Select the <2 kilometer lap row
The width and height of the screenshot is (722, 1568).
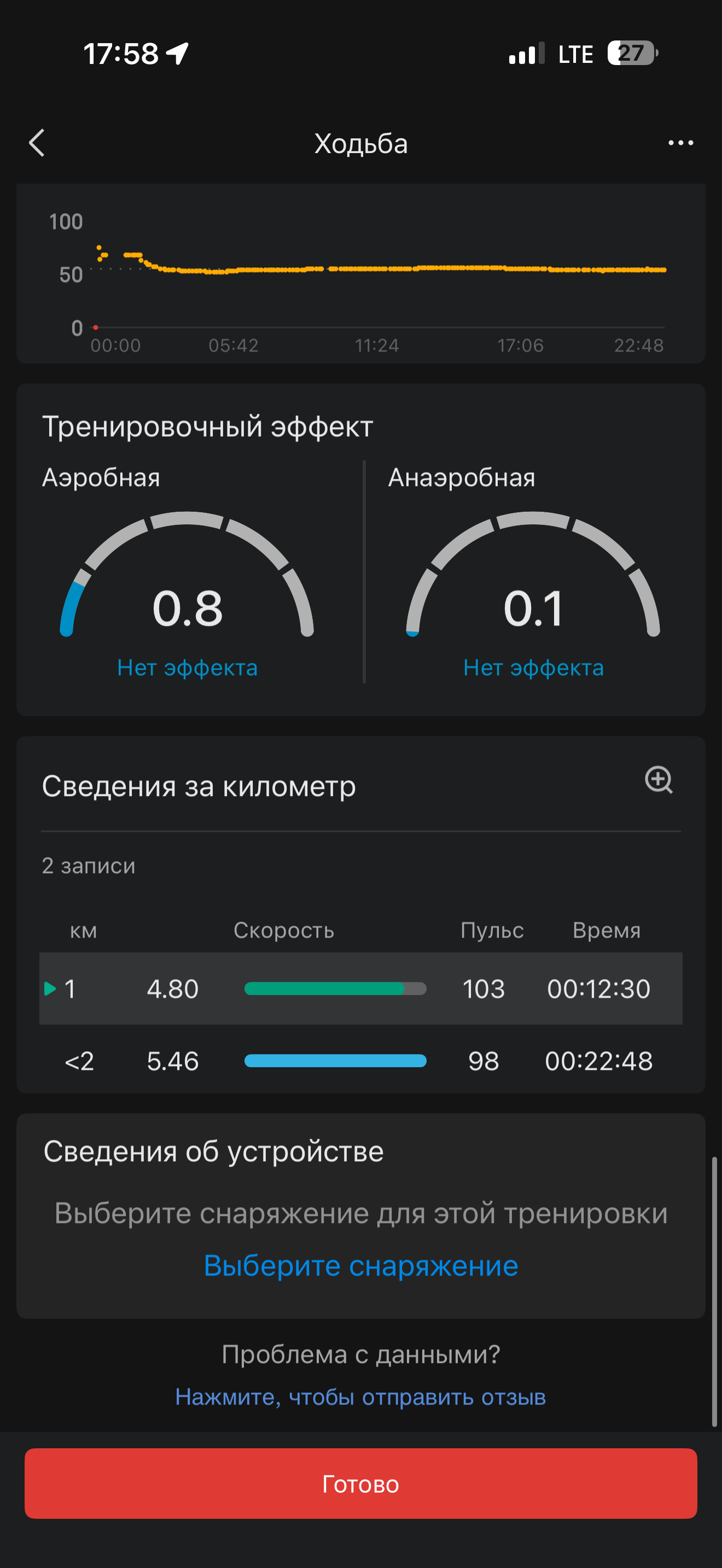click(360, 1061)
